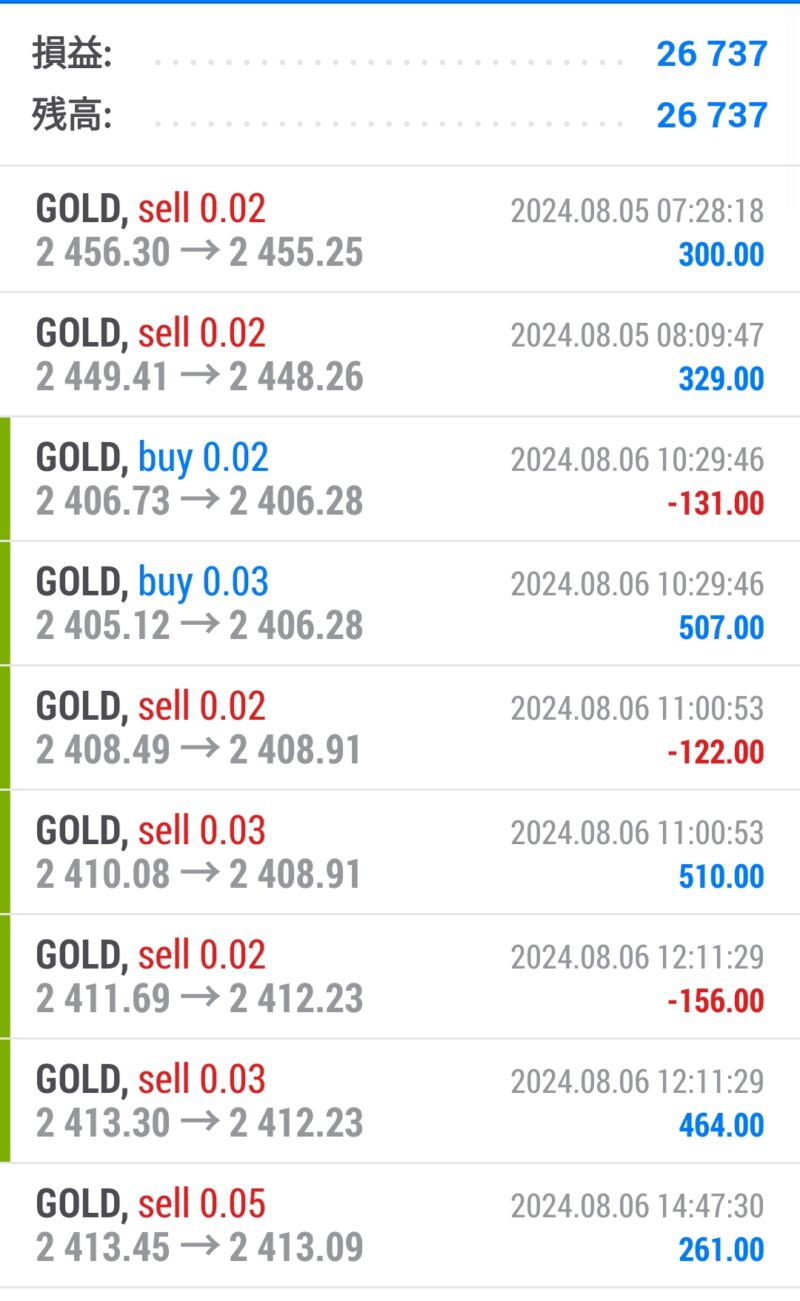Show details of GOLD sell losing -122.00

[400, 728]
